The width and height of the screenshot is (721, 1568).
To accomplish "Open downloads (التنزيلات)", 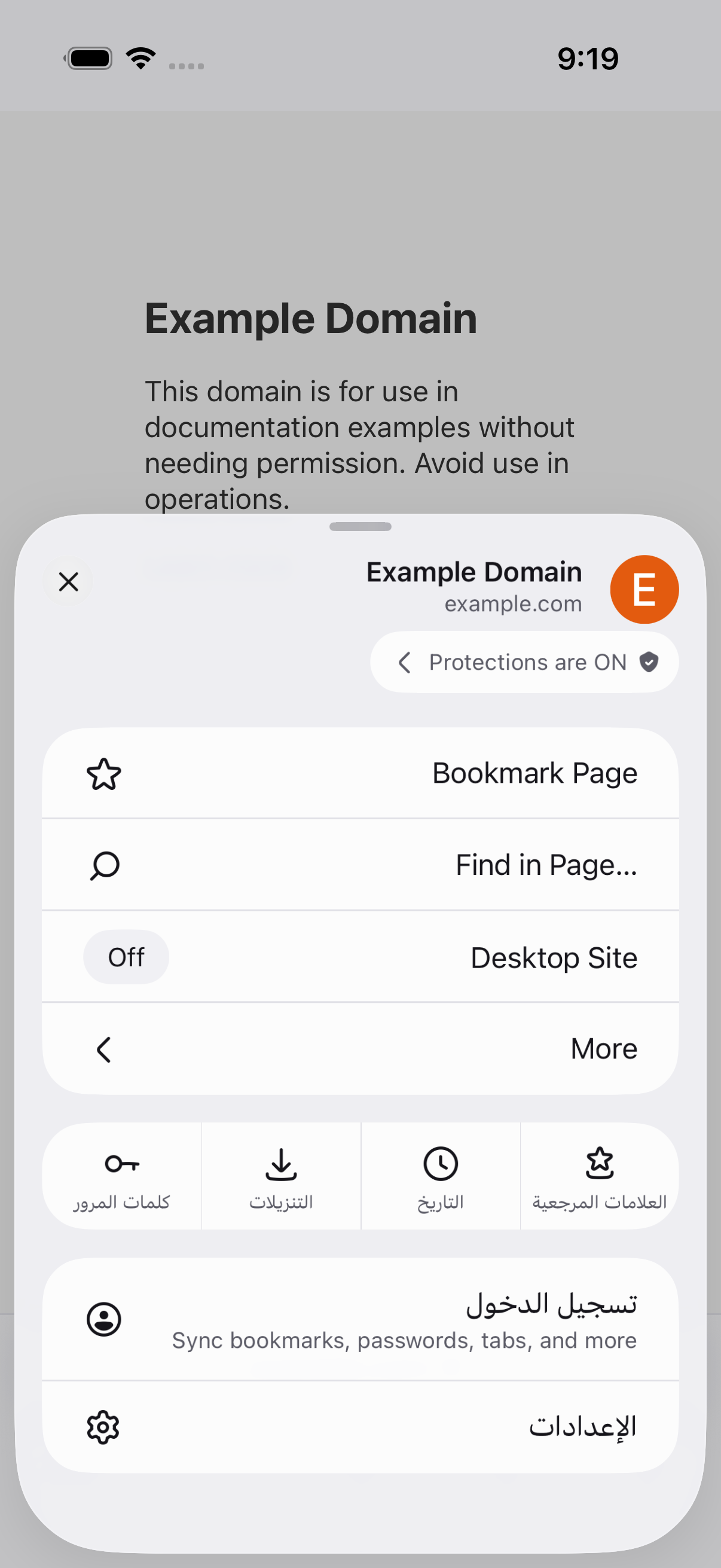I will 281,1176.
